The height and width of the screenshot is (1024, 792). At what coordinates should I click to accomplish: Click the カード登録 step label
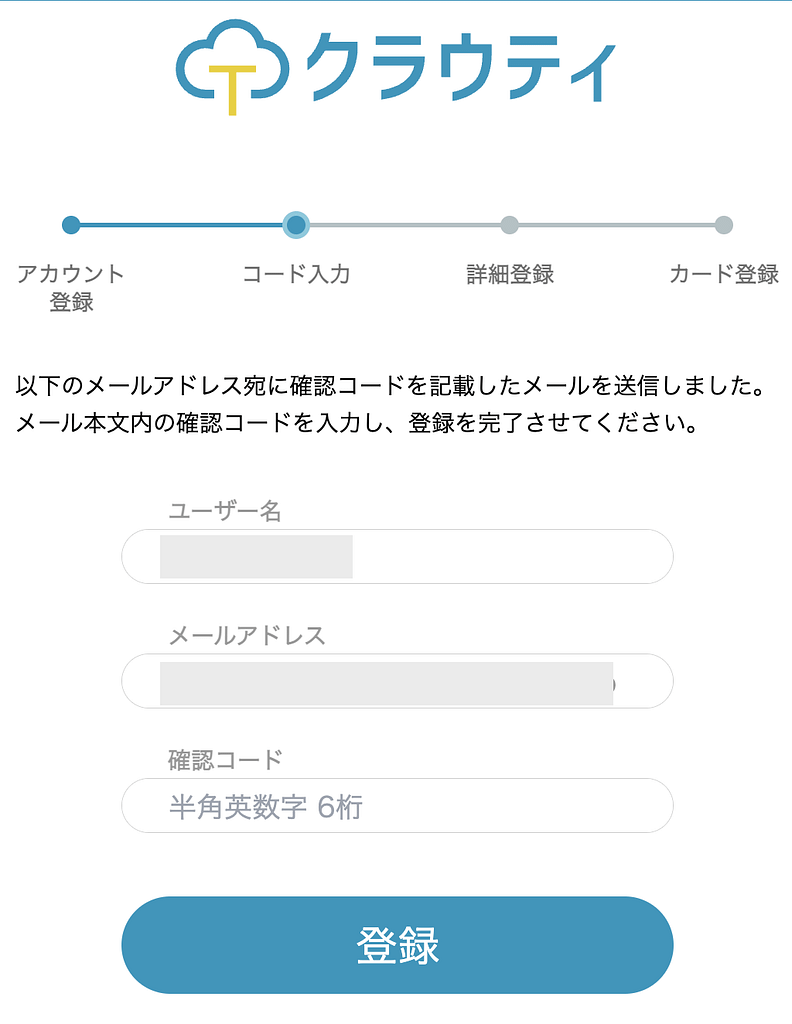pos(723,274)
